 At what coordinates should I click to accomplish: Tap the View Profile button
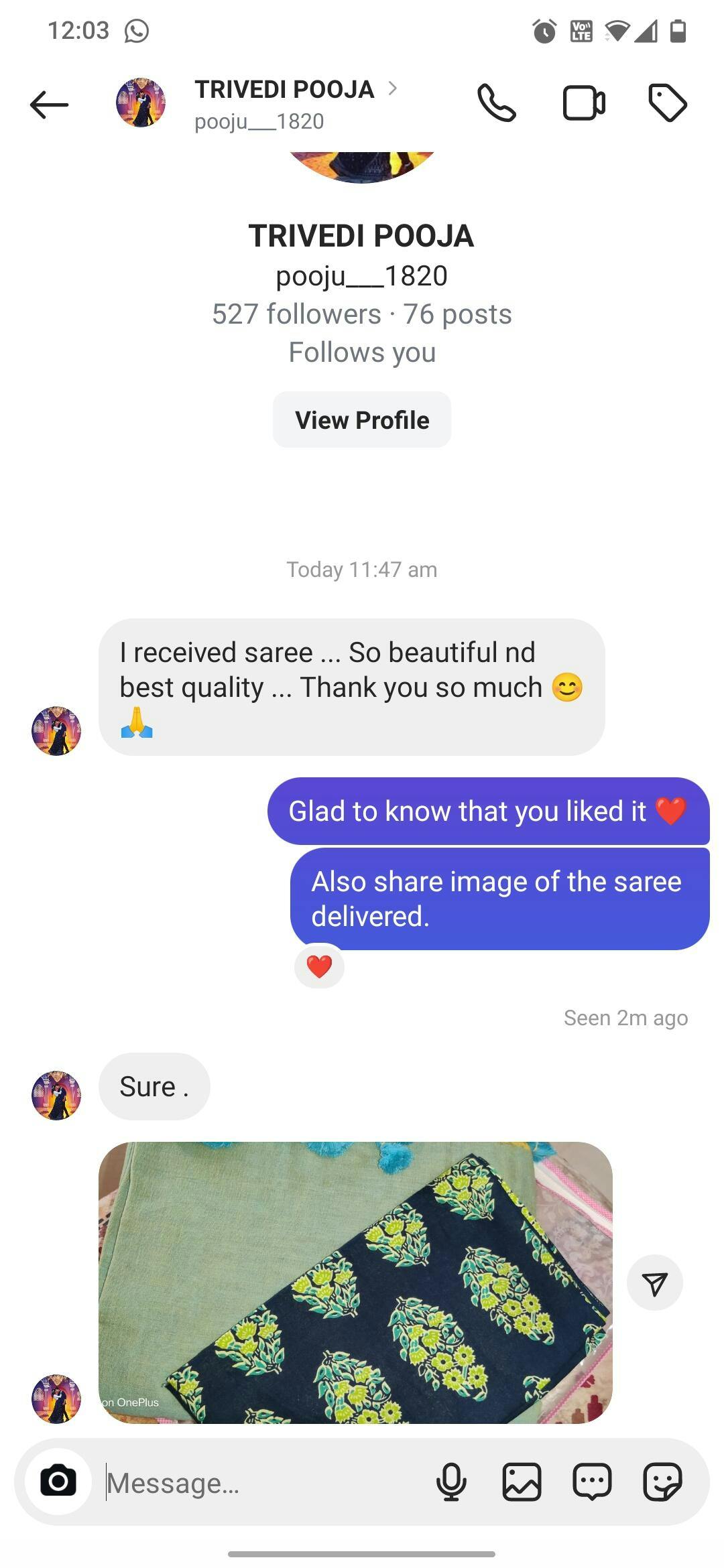[362, 420]
